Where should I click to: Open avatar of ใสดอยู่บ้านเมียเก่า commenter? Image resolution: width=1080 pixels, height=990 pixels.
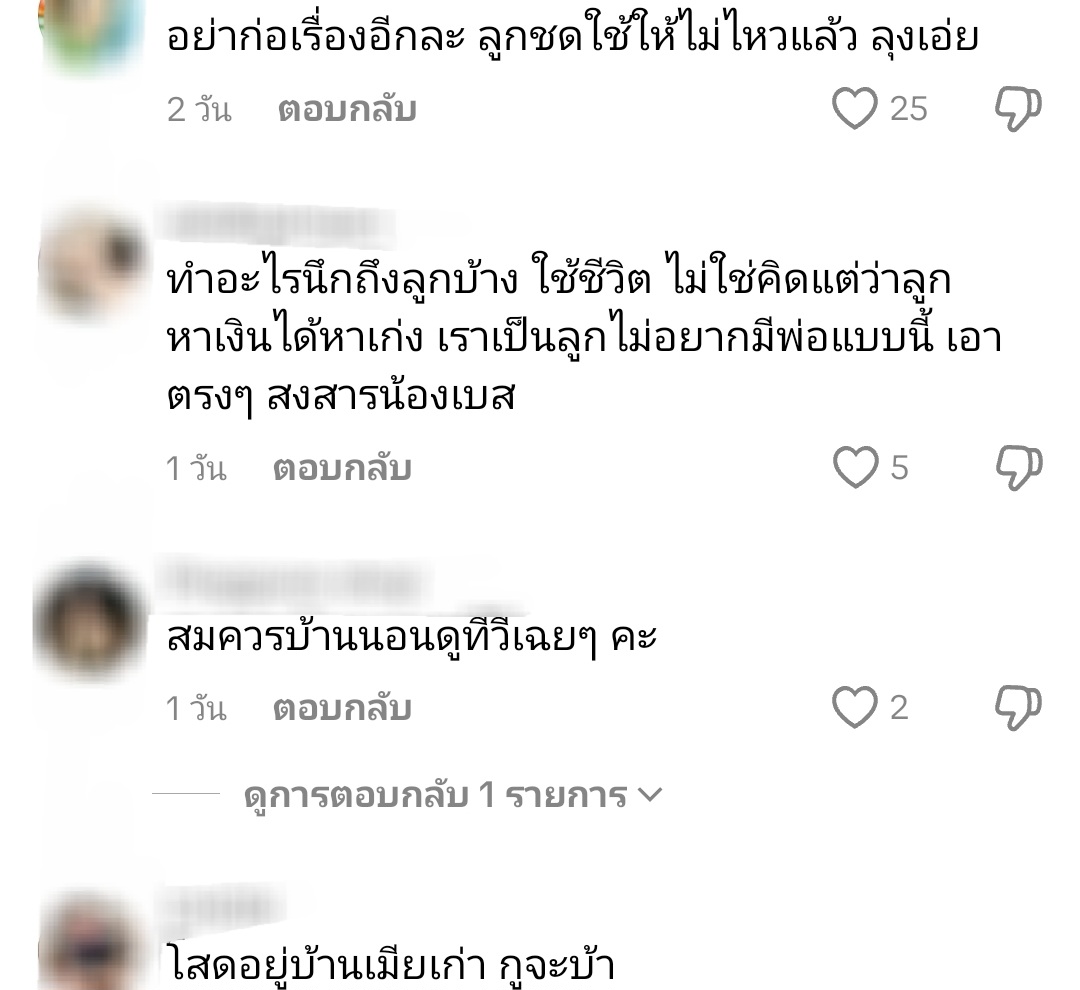point(92,945)
